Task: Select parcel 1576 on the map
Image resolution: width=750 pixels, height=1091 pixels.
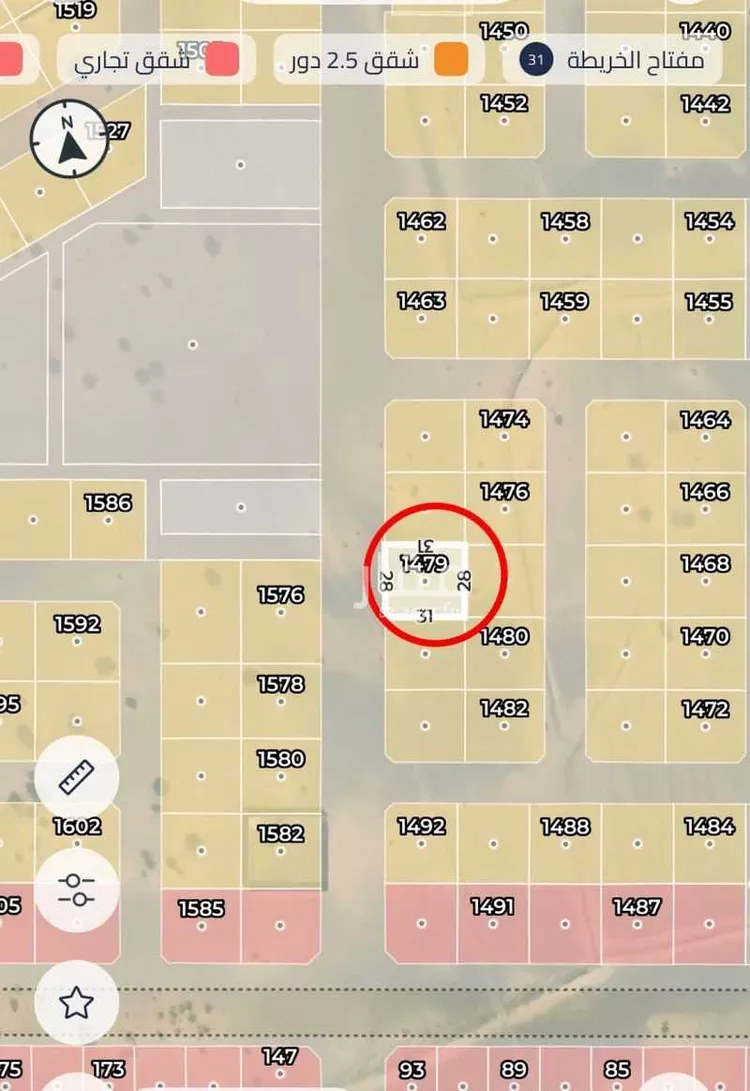Action: coord(281,611)
